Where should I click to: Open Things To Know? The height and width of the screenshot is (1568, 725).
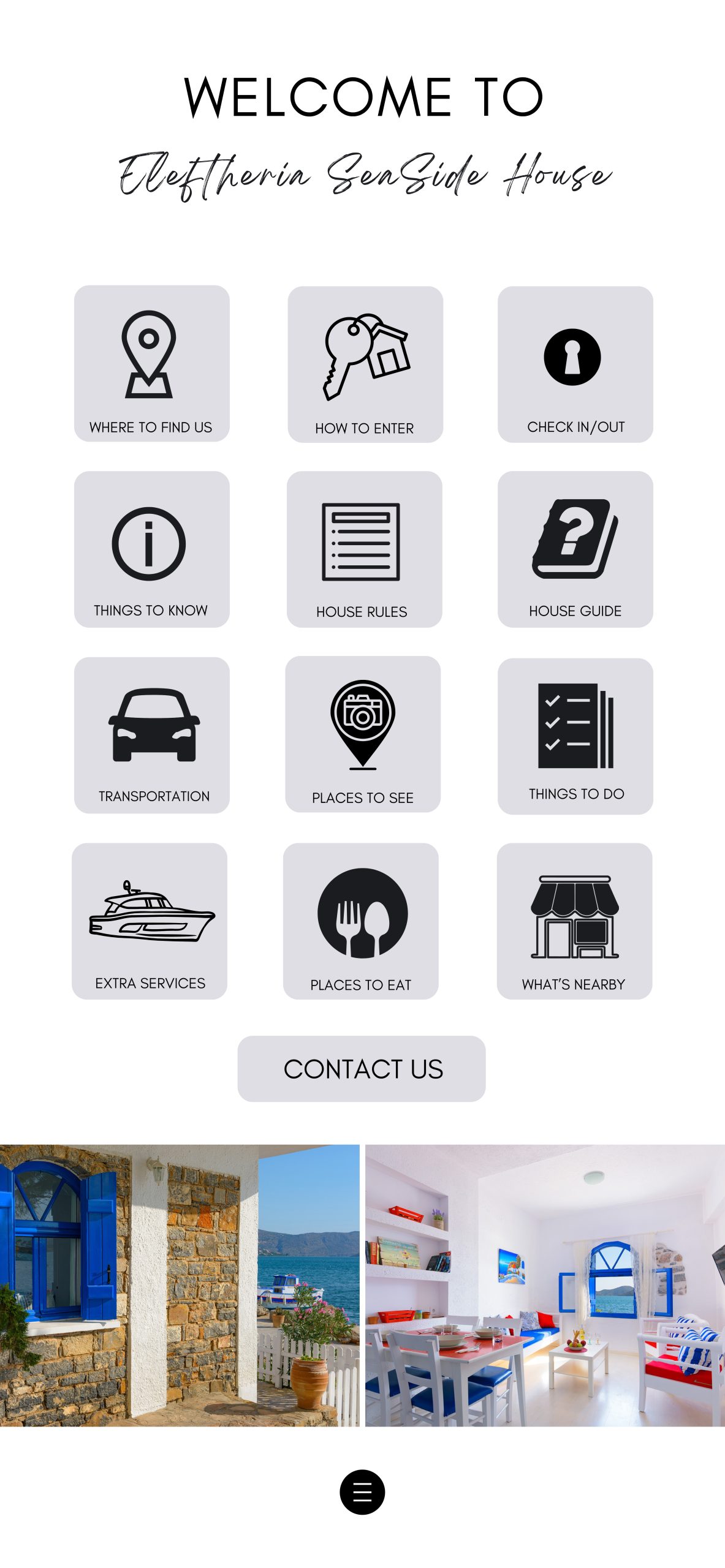(151, 549)
